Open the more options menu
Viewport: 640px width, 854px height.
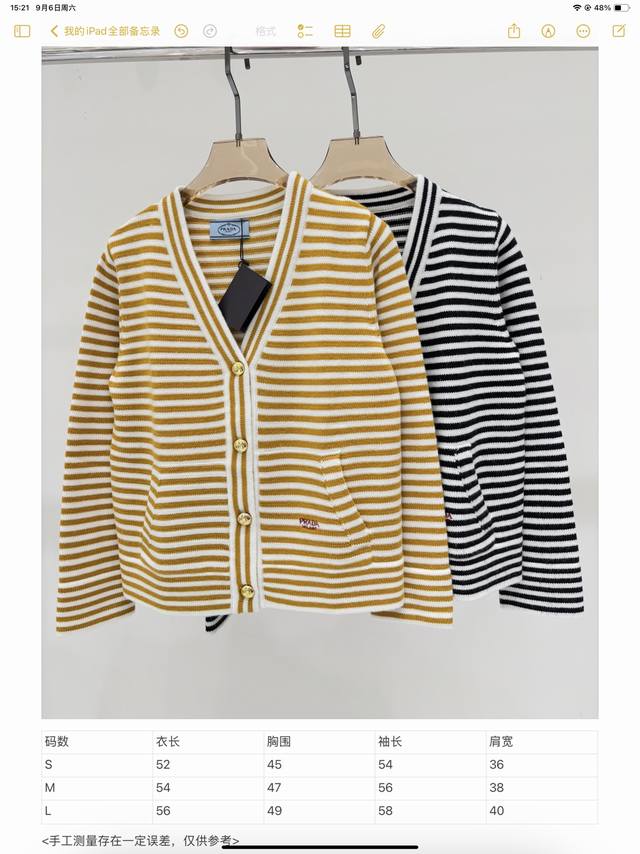[x=582, y=31]
